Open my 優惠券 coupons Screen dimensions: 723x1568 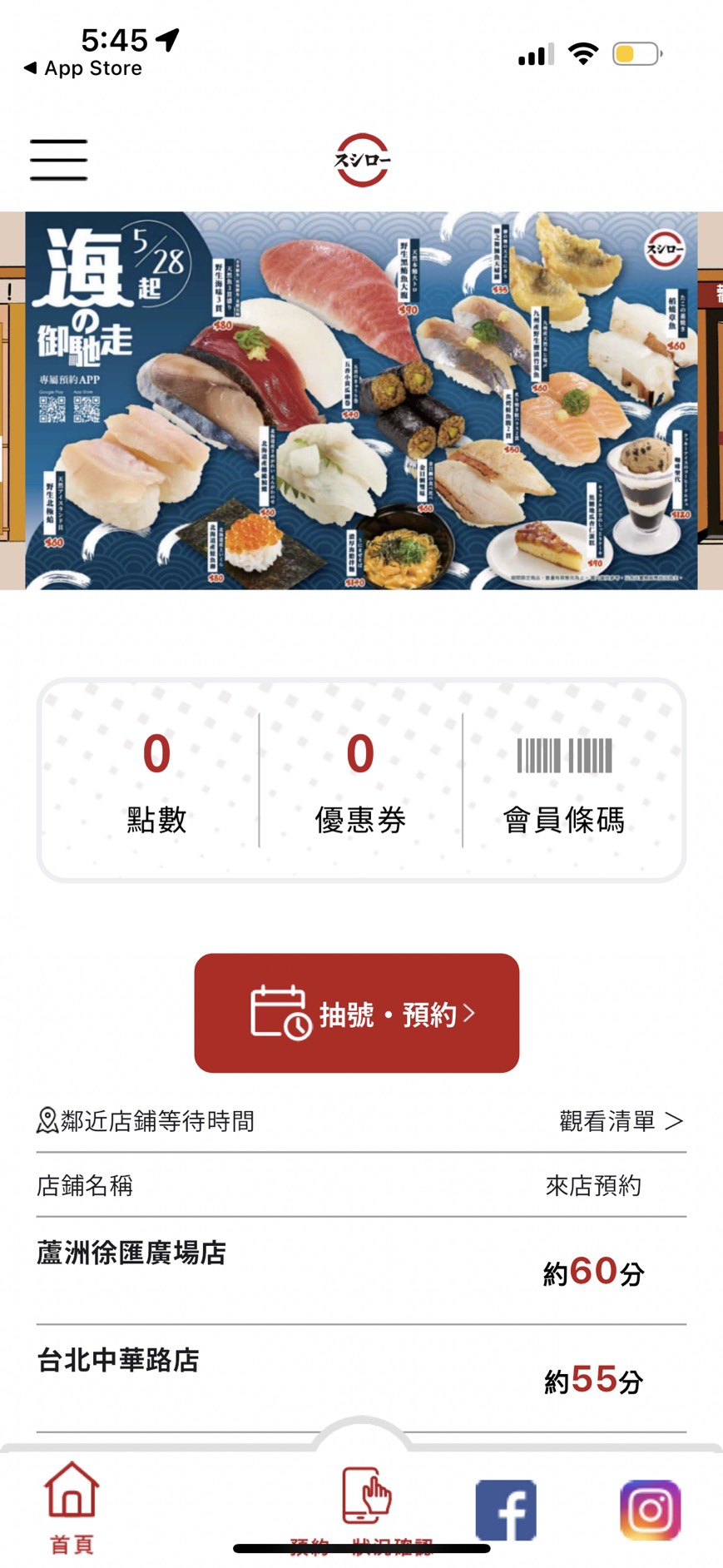tap(360, 782)
